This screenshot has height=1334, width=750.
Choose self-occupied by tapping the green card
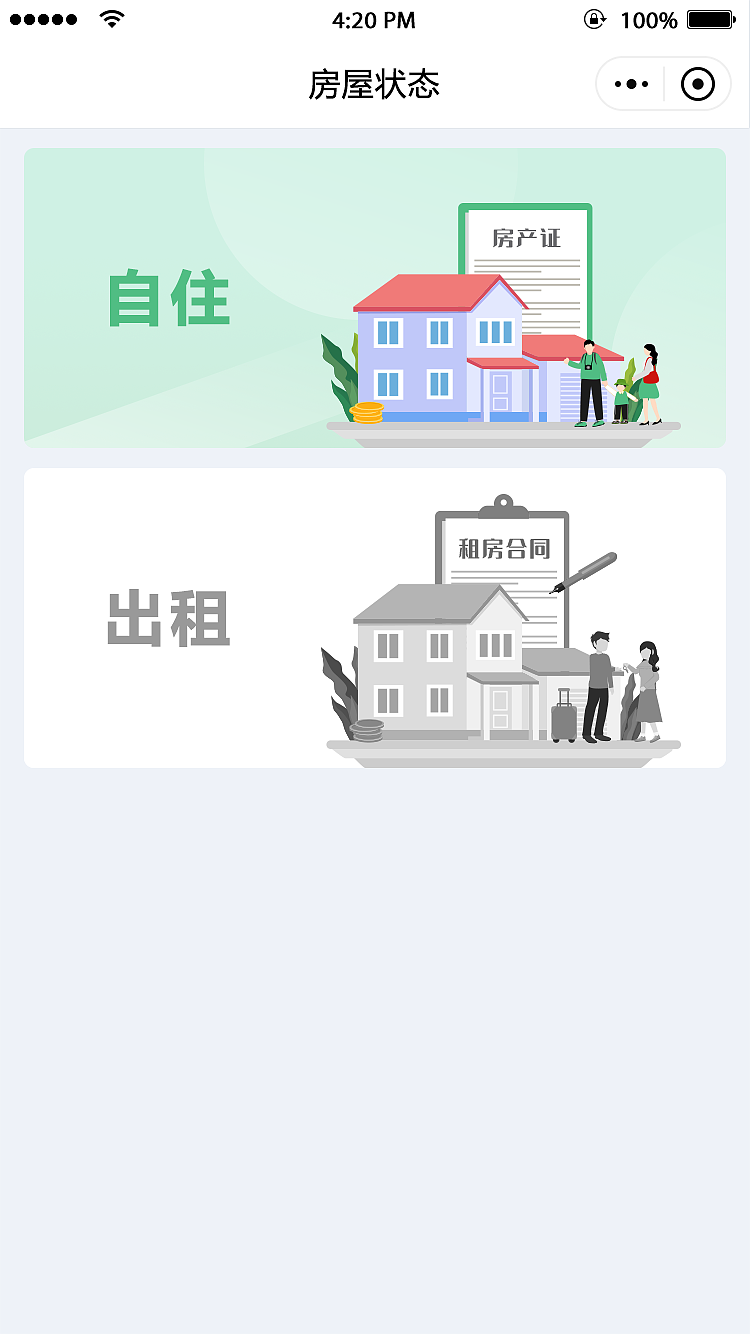(x=374, y=295)
